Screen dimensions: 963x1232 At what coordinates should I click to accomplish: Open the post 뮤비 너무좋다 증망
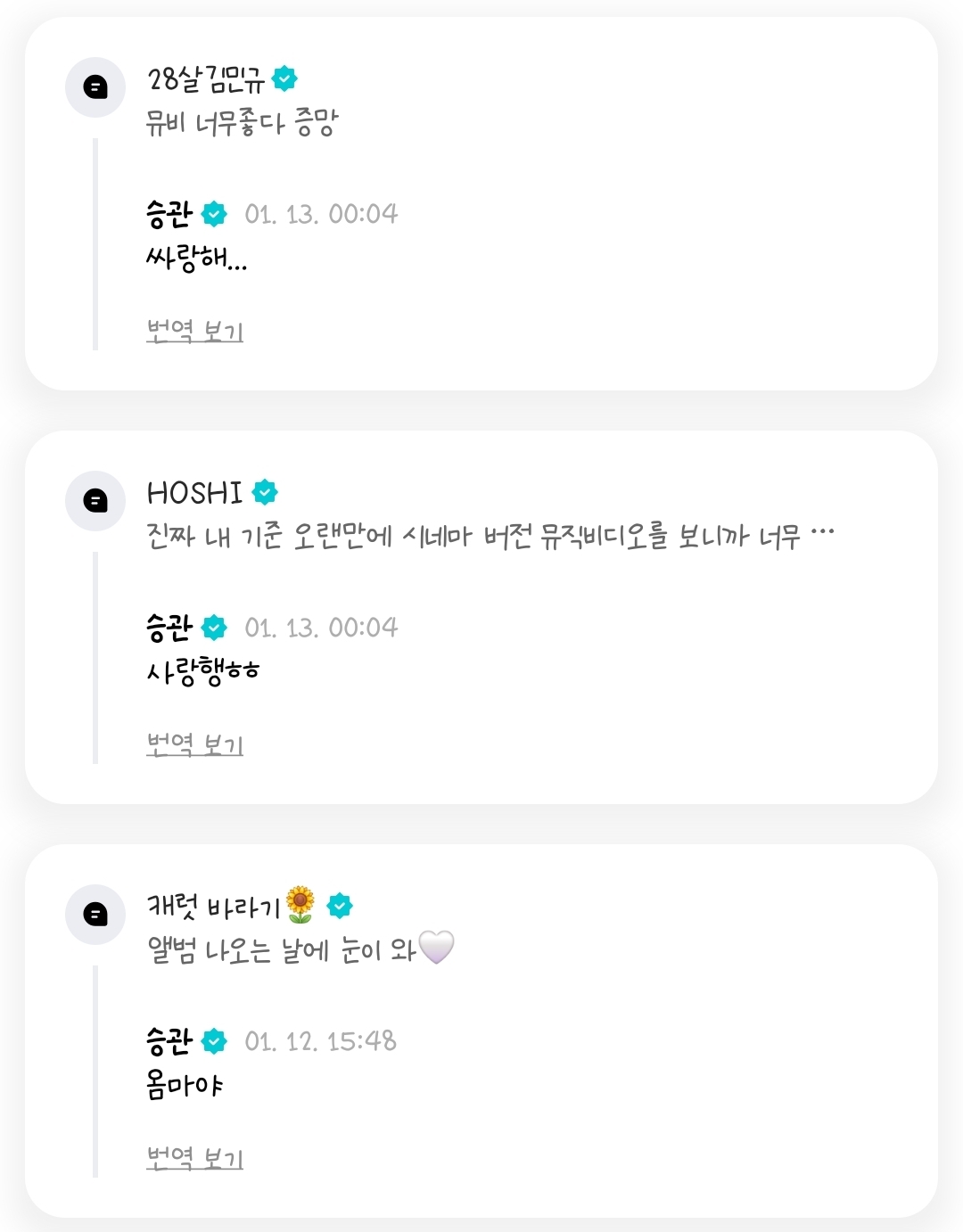point(242,123)
